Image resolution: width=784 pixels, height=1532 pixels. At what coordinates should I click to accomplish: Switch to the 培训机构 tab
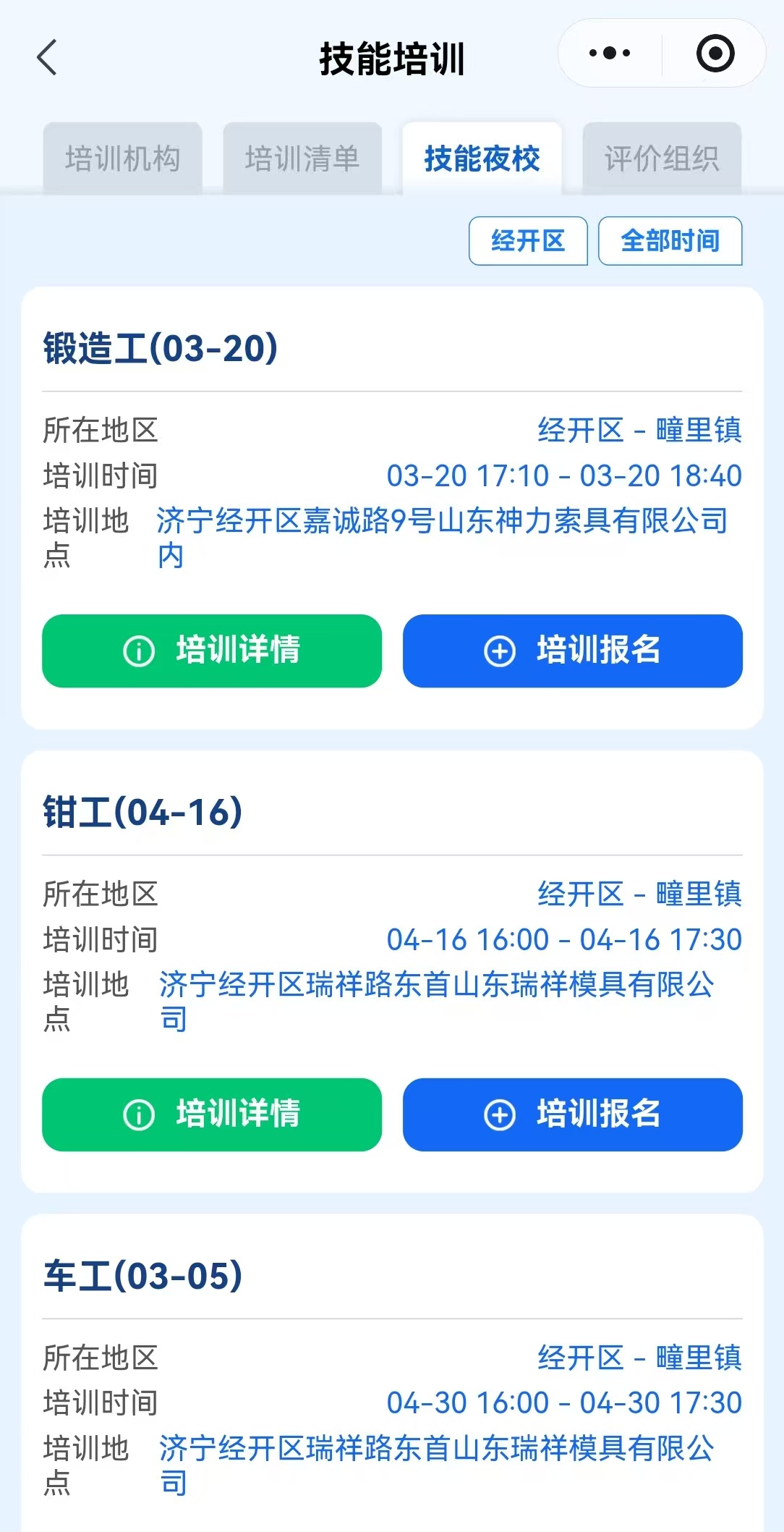pyautogui.click(x=122, y=158)
